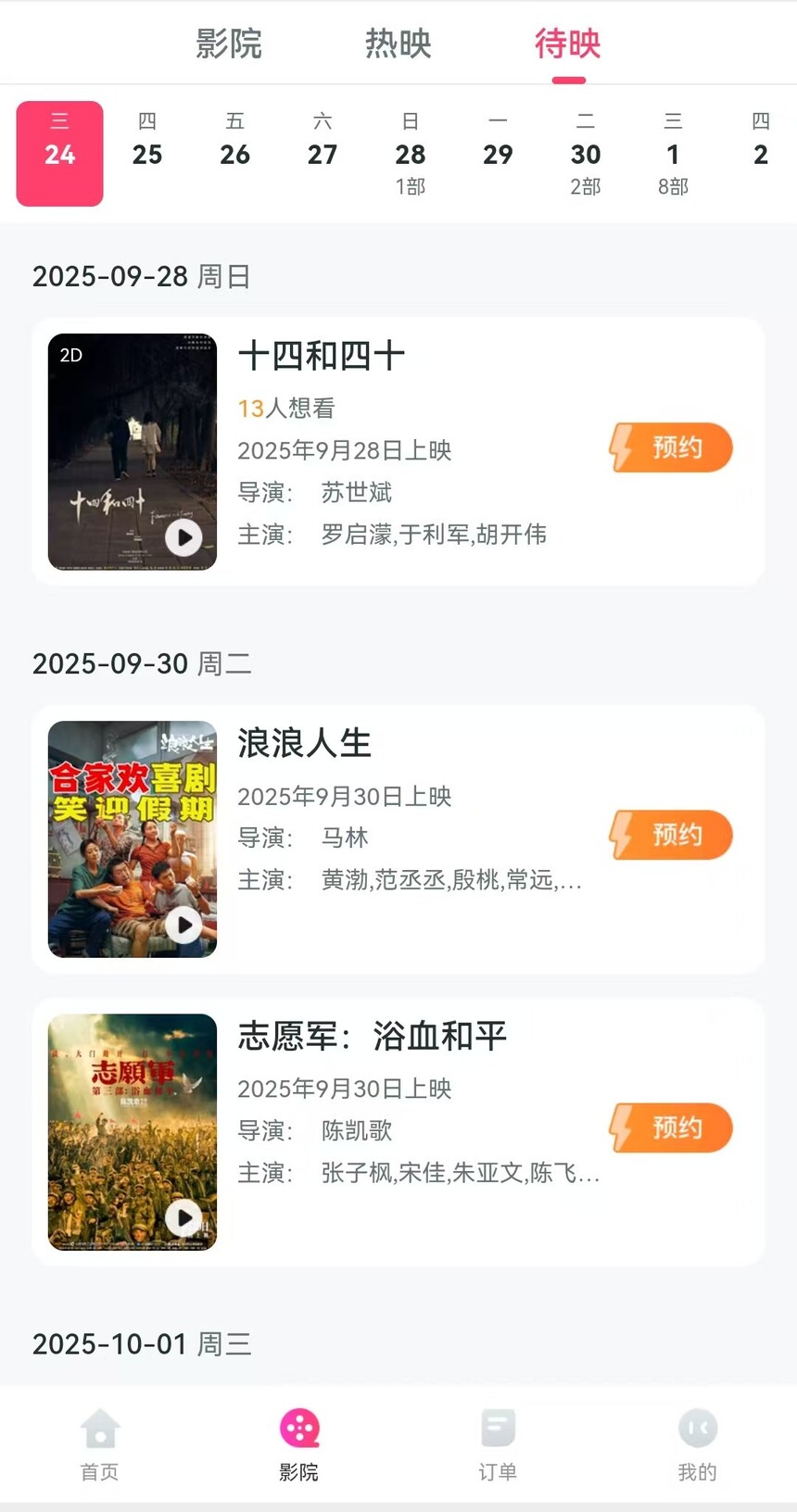The height and width of the screenshot is (1512, 797).
Task: Select the 待映 top tab
Action: click(568, 44)
